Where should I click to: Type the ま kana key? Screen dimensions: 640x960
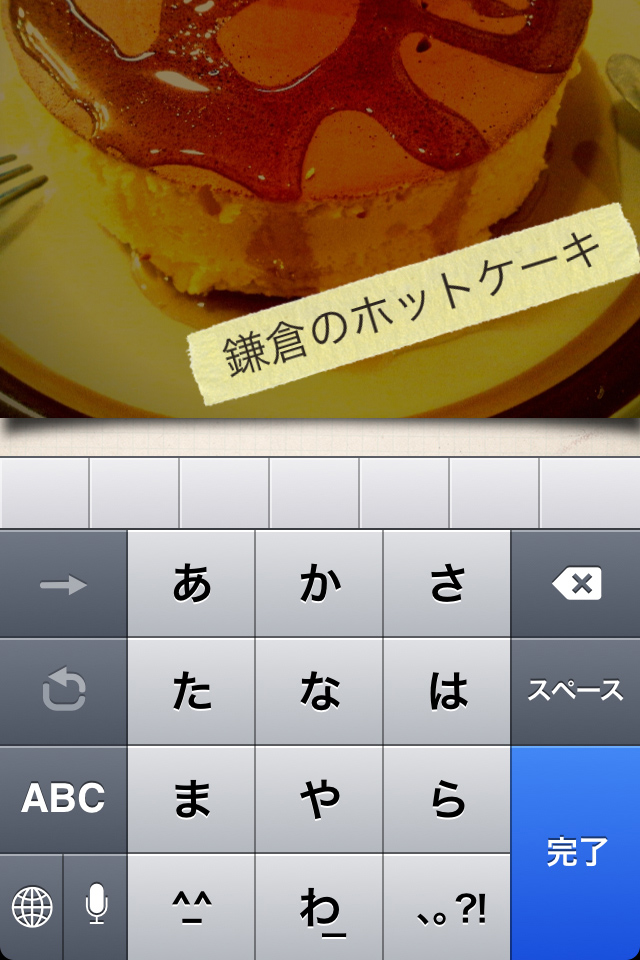(x=191, y=798)
